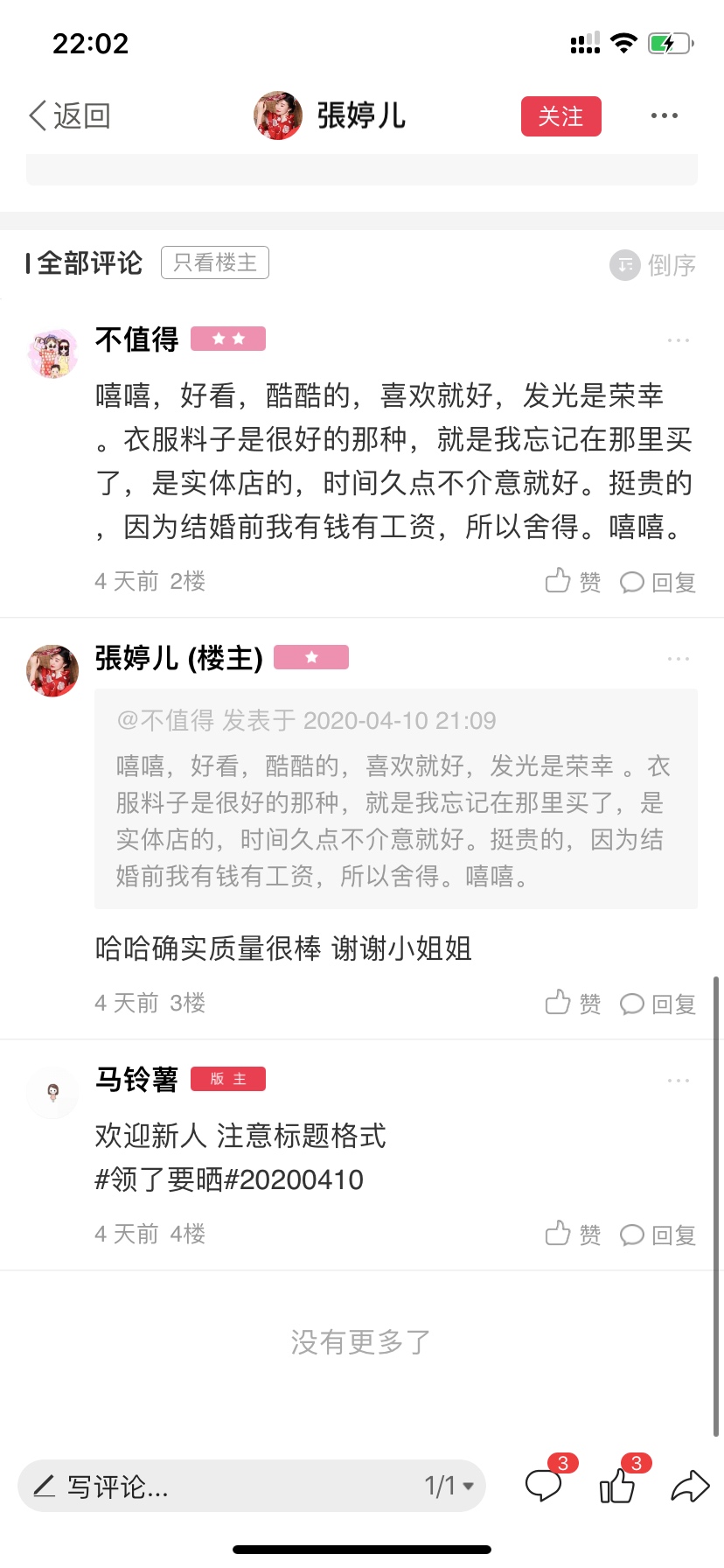
Task: Open the top overflow menu
Action: tap(665, 115)
